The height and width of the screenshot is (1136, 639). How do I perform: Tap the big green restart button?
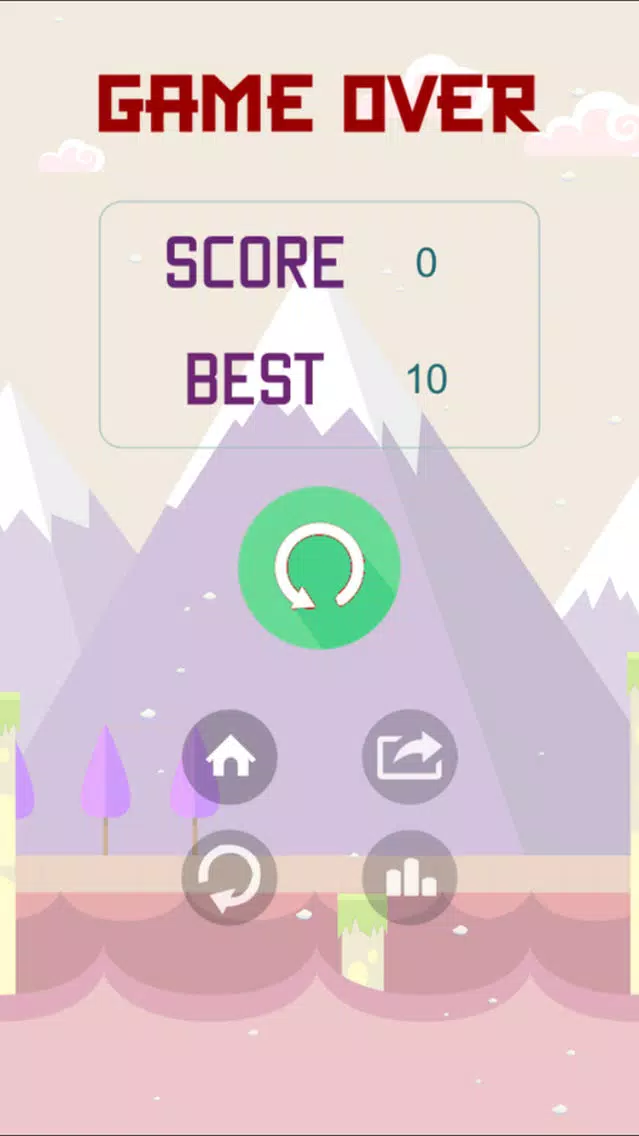(319, 567)
